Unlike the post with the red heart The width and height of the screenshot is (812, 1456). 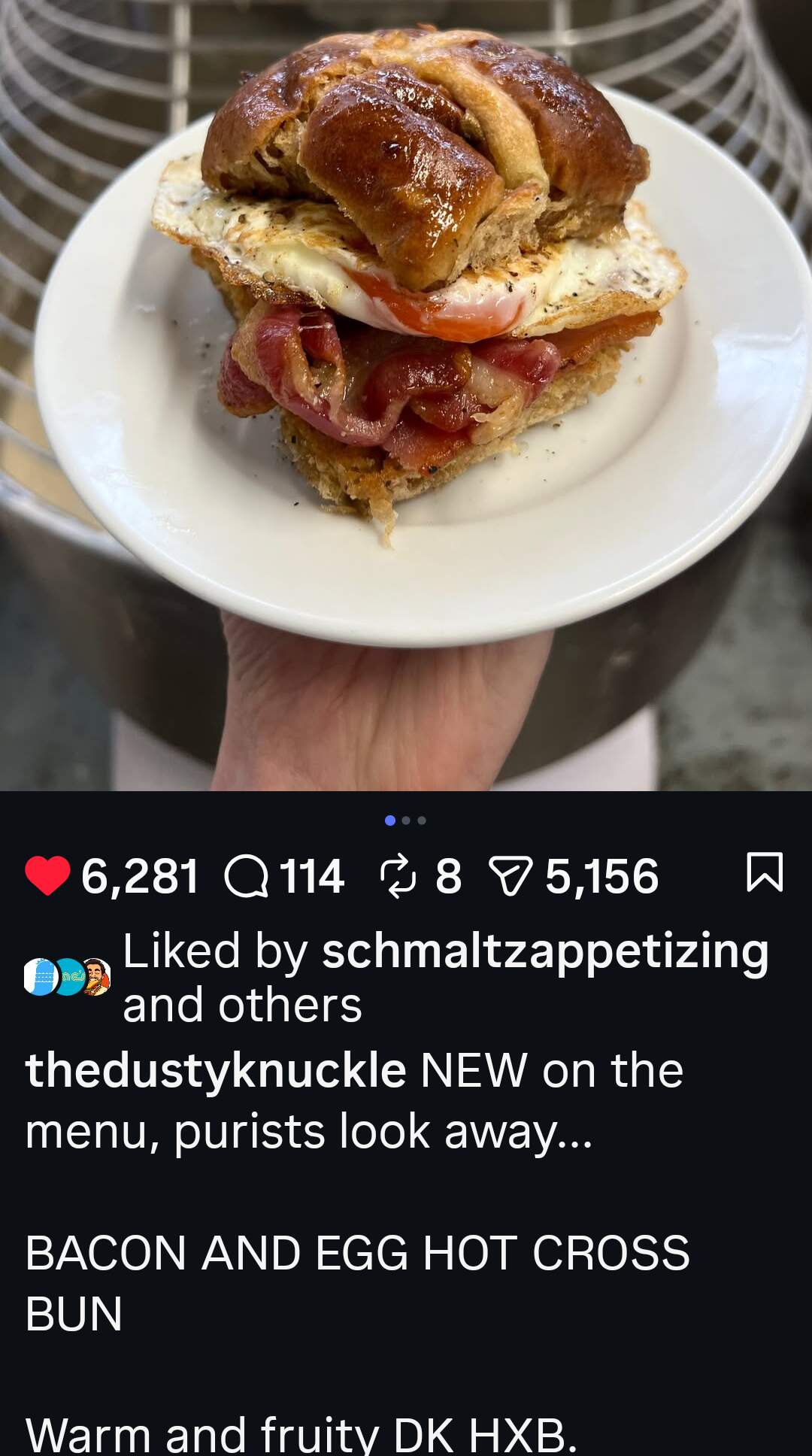(47, 876)
